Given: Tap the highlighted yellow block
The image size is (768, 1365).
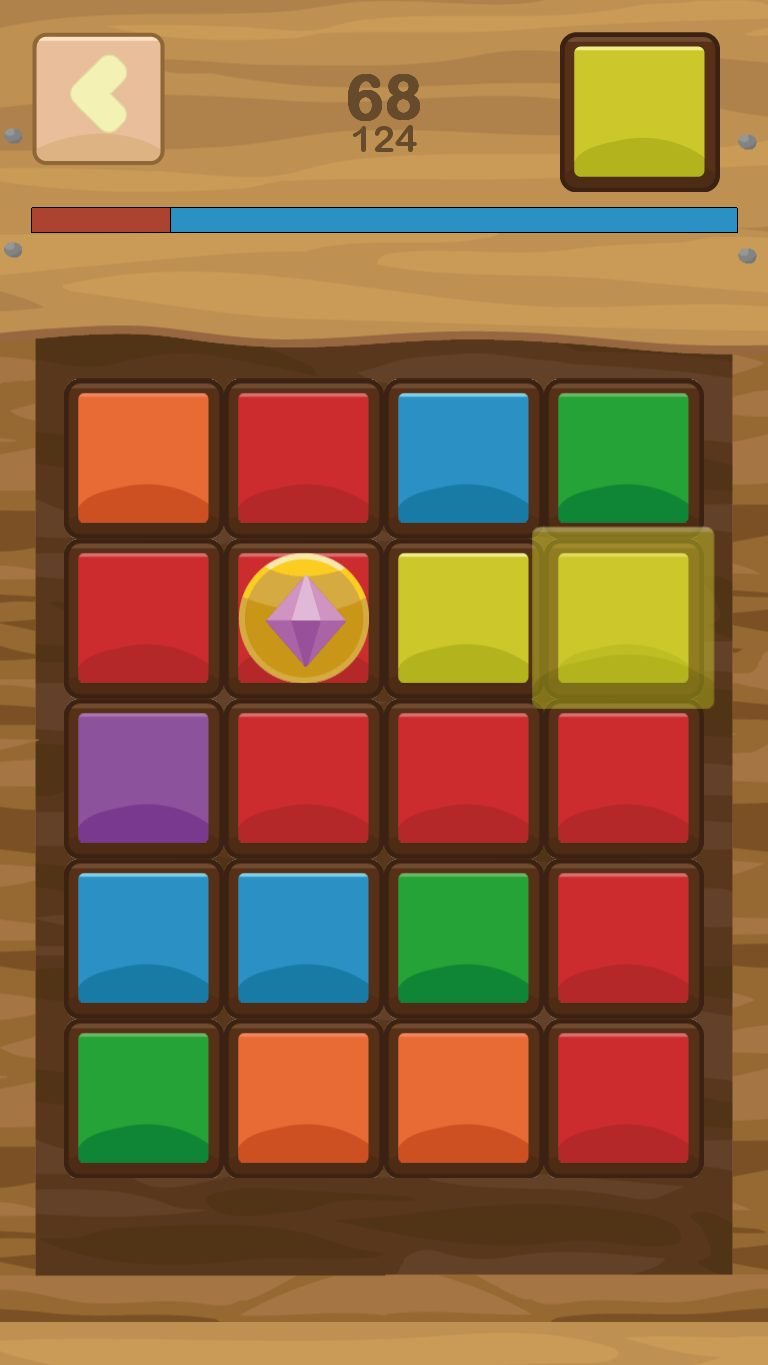Looking at the screenshot, I should [623, 618].
